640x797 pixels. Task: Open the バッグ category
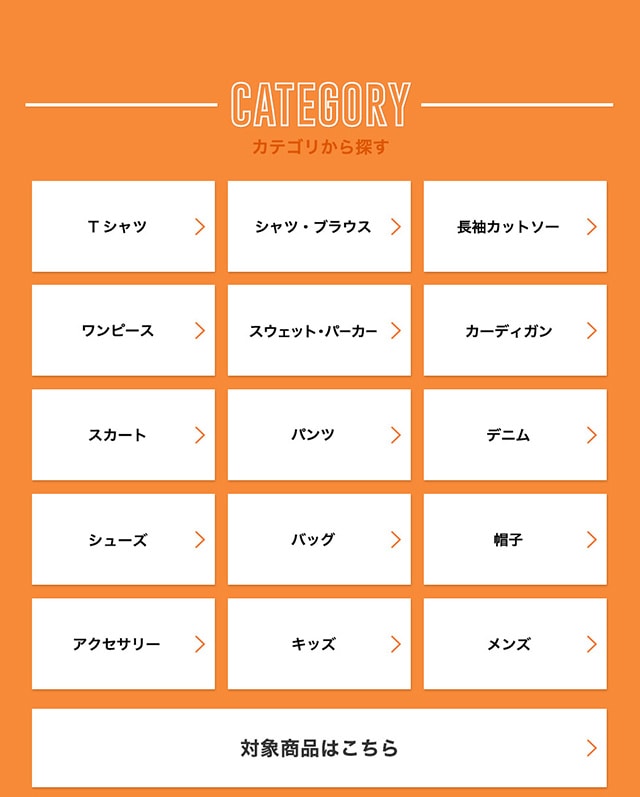point(319,540)
